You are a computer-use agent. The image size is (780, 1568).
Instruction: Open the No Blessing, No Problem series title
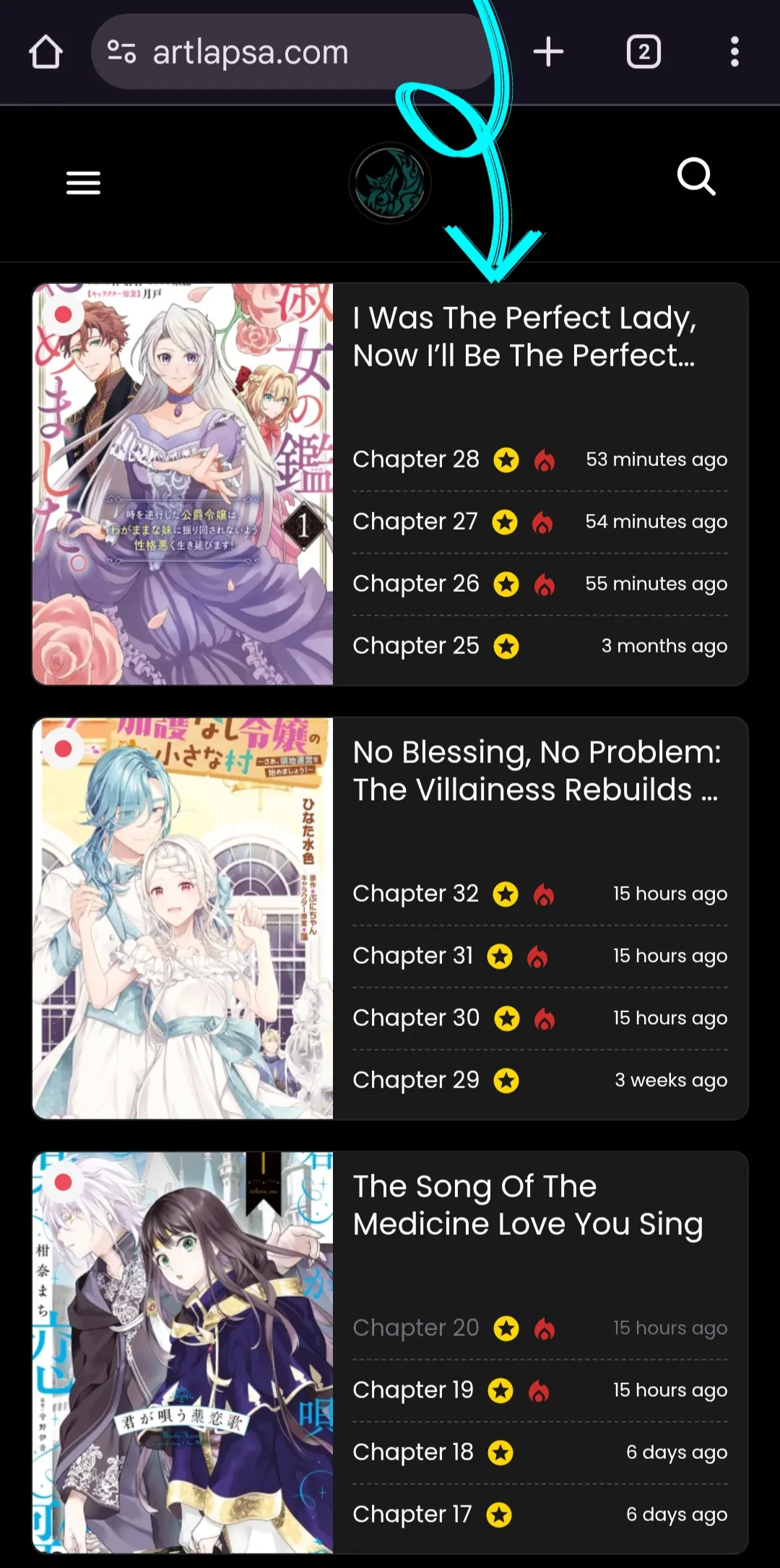(537, 771)
